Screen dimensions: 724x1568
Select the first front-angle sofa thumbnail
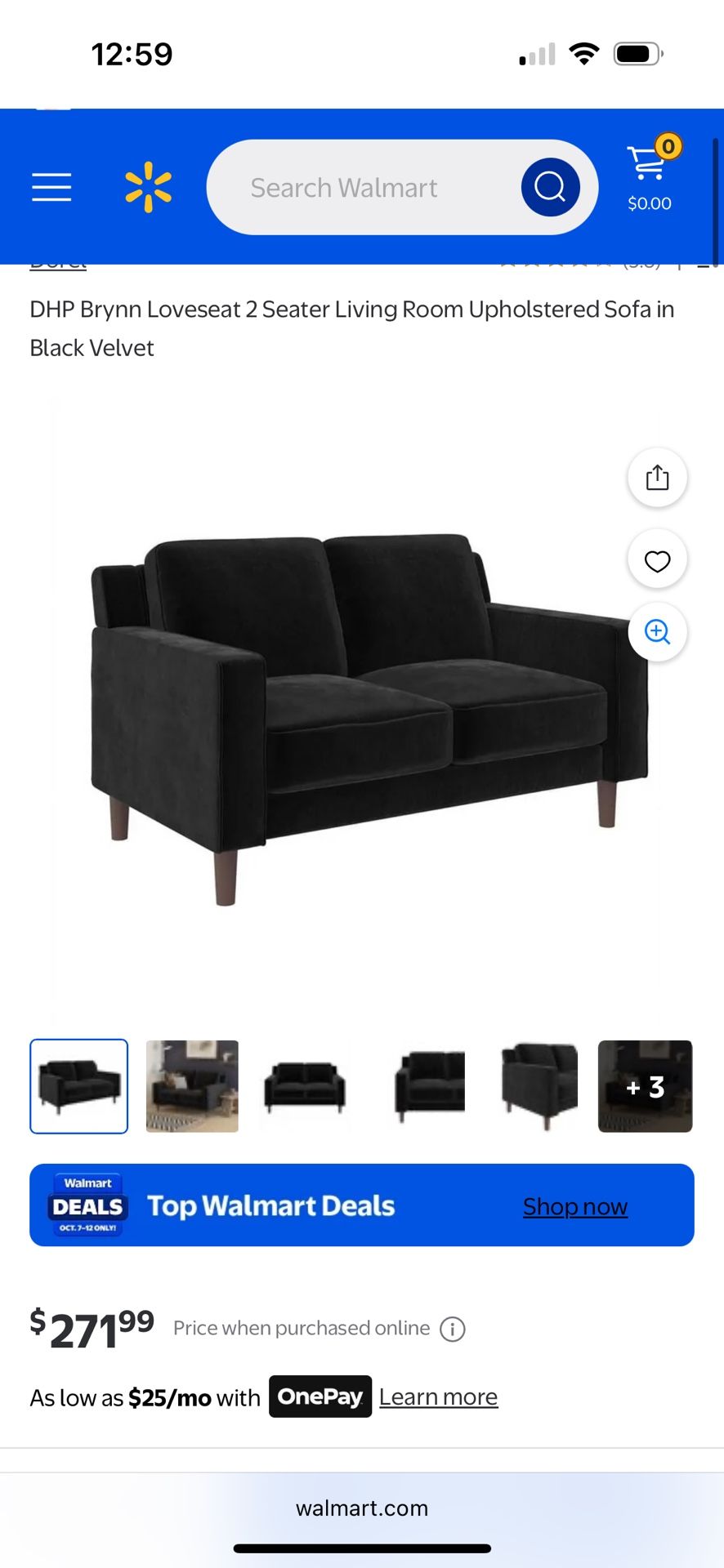tap(79, 1086)
